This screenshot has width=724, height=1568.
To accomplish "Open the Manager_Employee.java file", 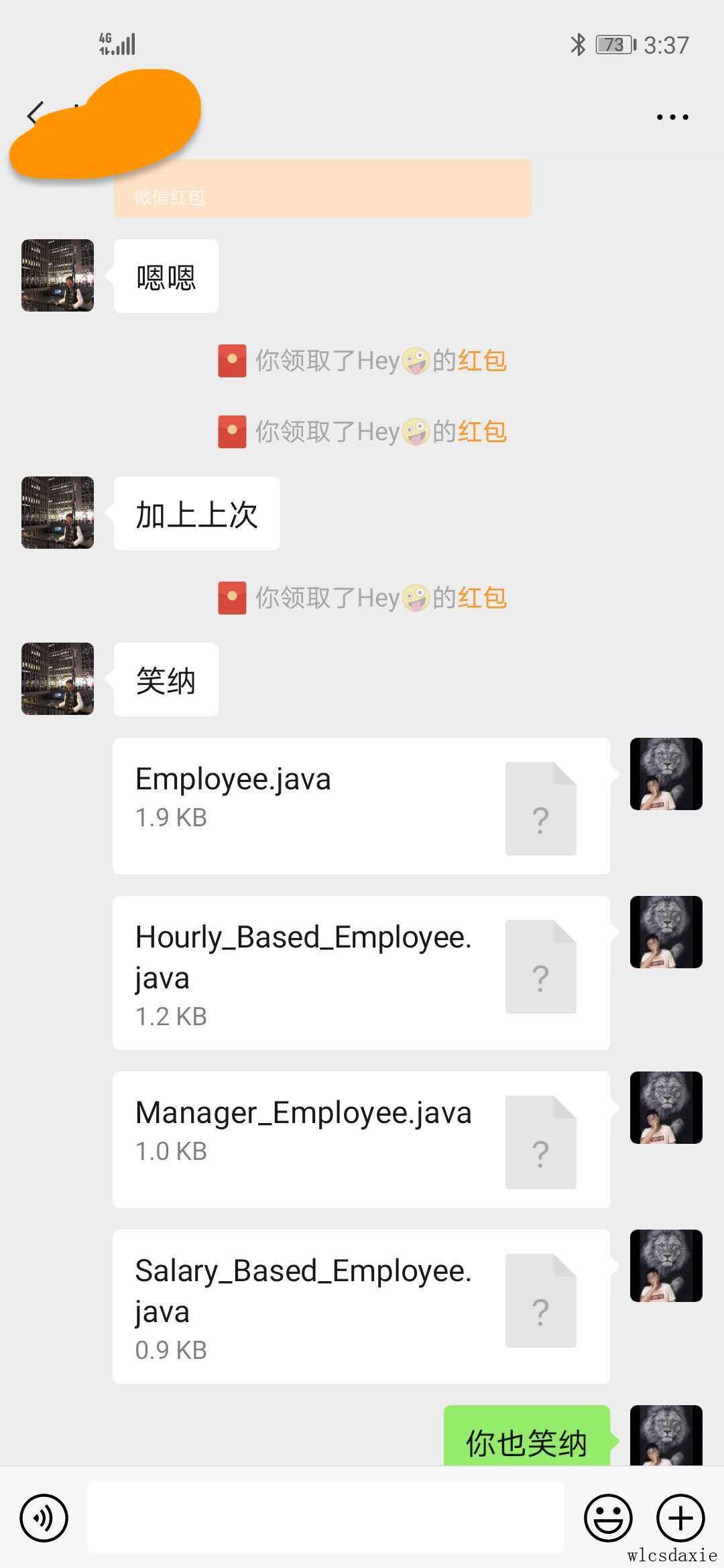I will [x=361, y=1139].
